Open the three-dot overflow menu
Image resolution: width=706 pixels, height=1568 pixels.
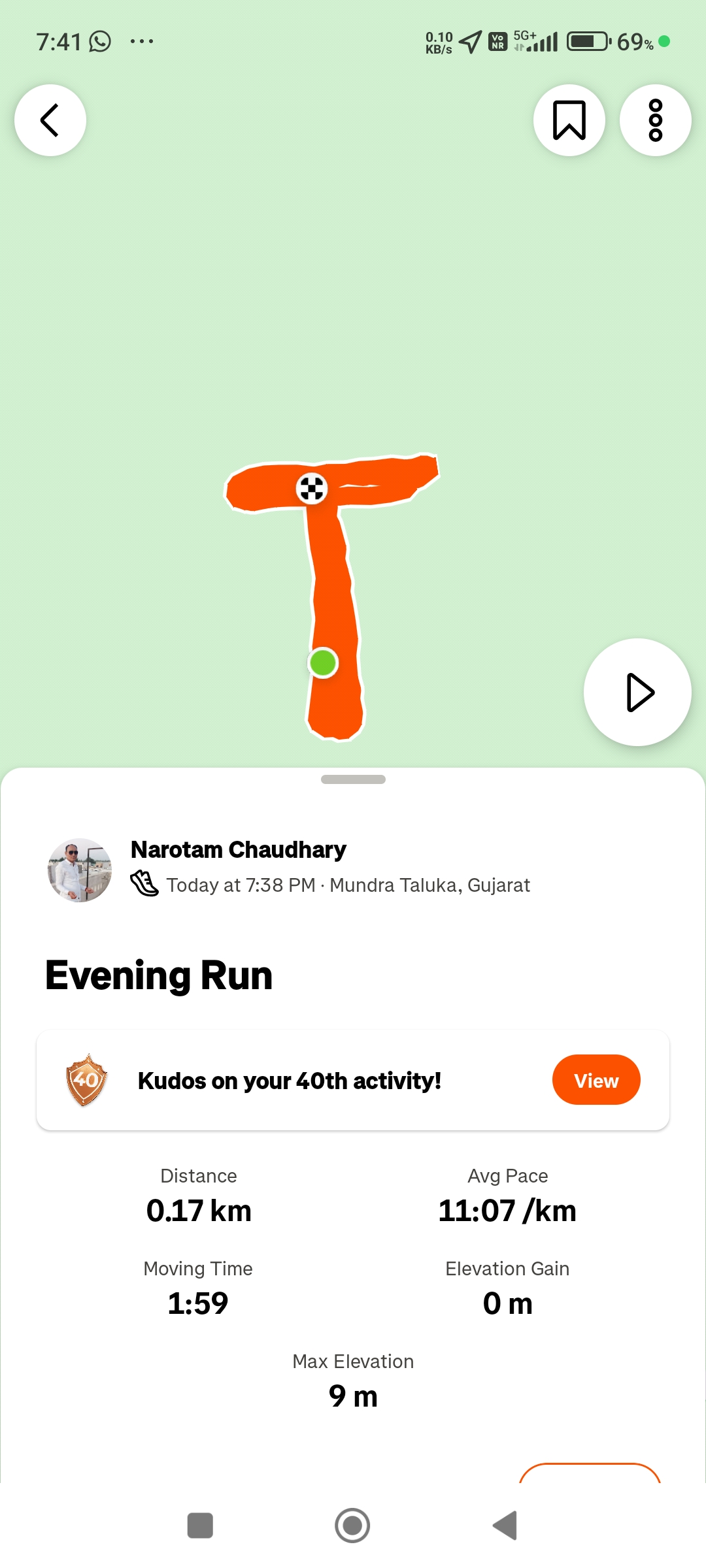(x=655, y=120)
